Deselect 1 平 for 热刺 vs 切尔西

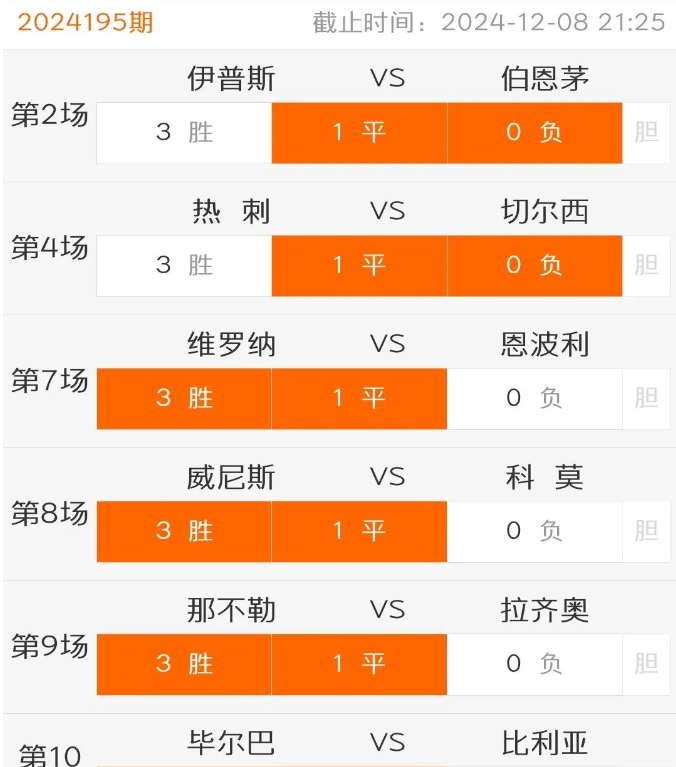pyautogui.click(x=359, y=265)
